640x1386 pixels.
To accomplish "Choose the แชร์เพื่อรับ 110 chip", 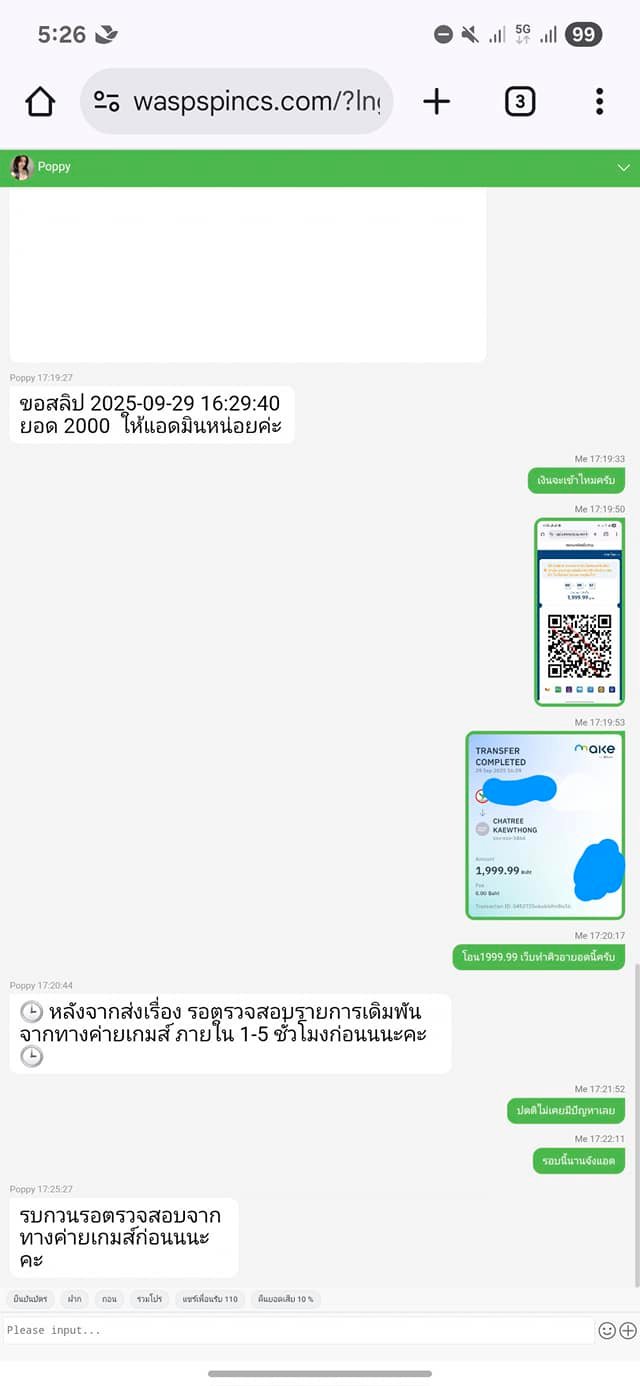I will [210, 1299].
